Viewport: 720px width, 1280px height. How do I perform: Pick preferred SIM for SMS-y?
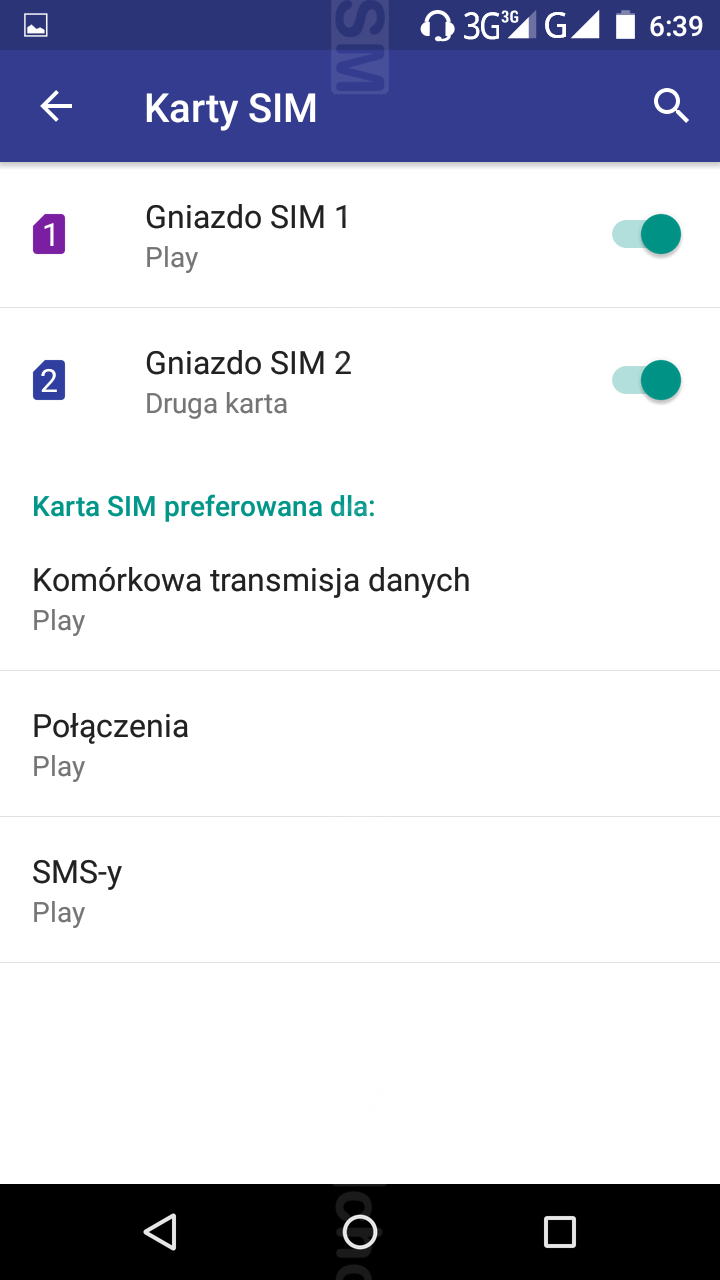(78, 890)
